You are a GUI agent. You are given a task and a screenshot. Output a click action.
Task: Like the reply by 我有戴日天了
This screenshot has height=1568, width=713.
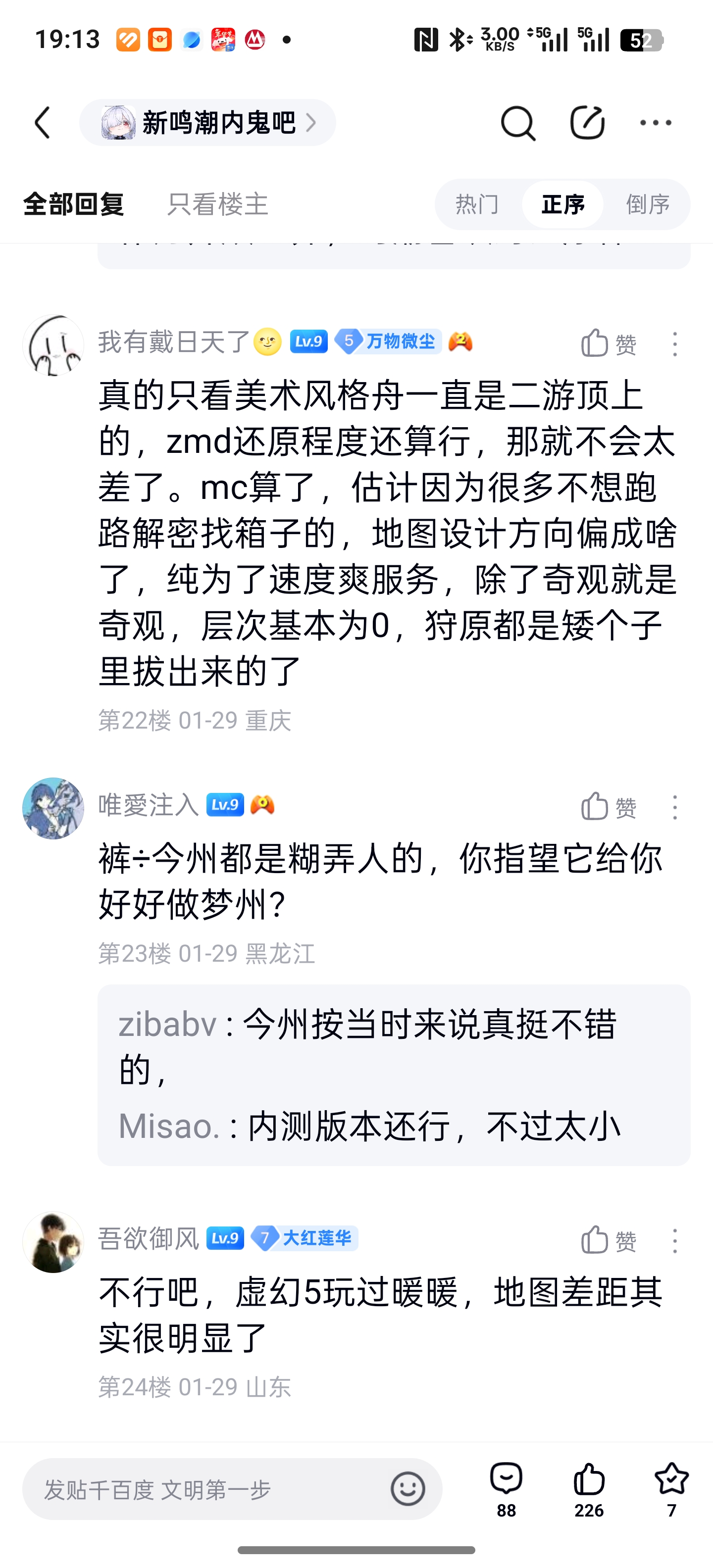(x=608, y=344)
